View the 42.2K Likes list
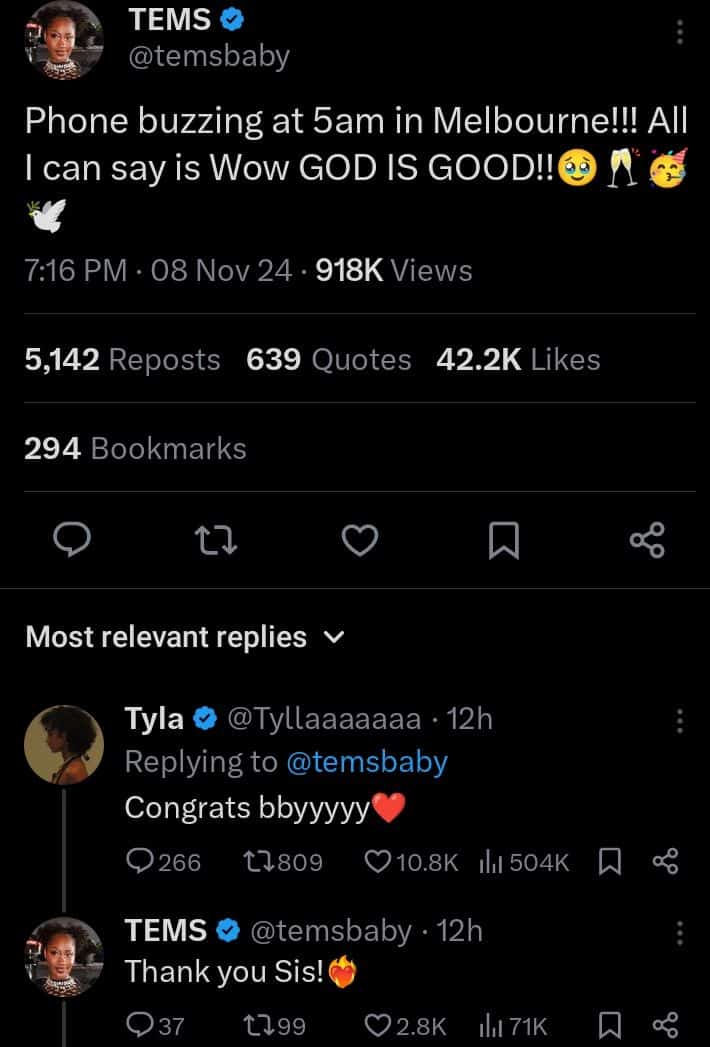 (518, 360)
